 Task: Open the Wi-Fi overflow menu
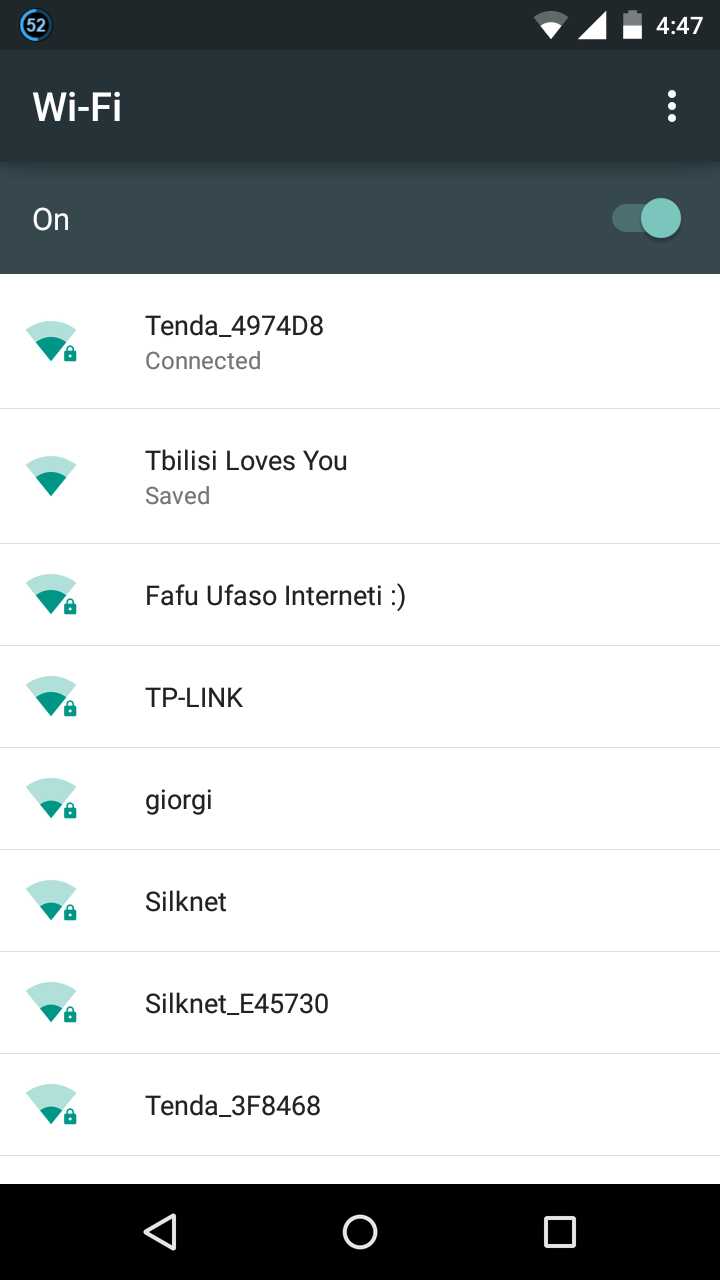point(671,106)
